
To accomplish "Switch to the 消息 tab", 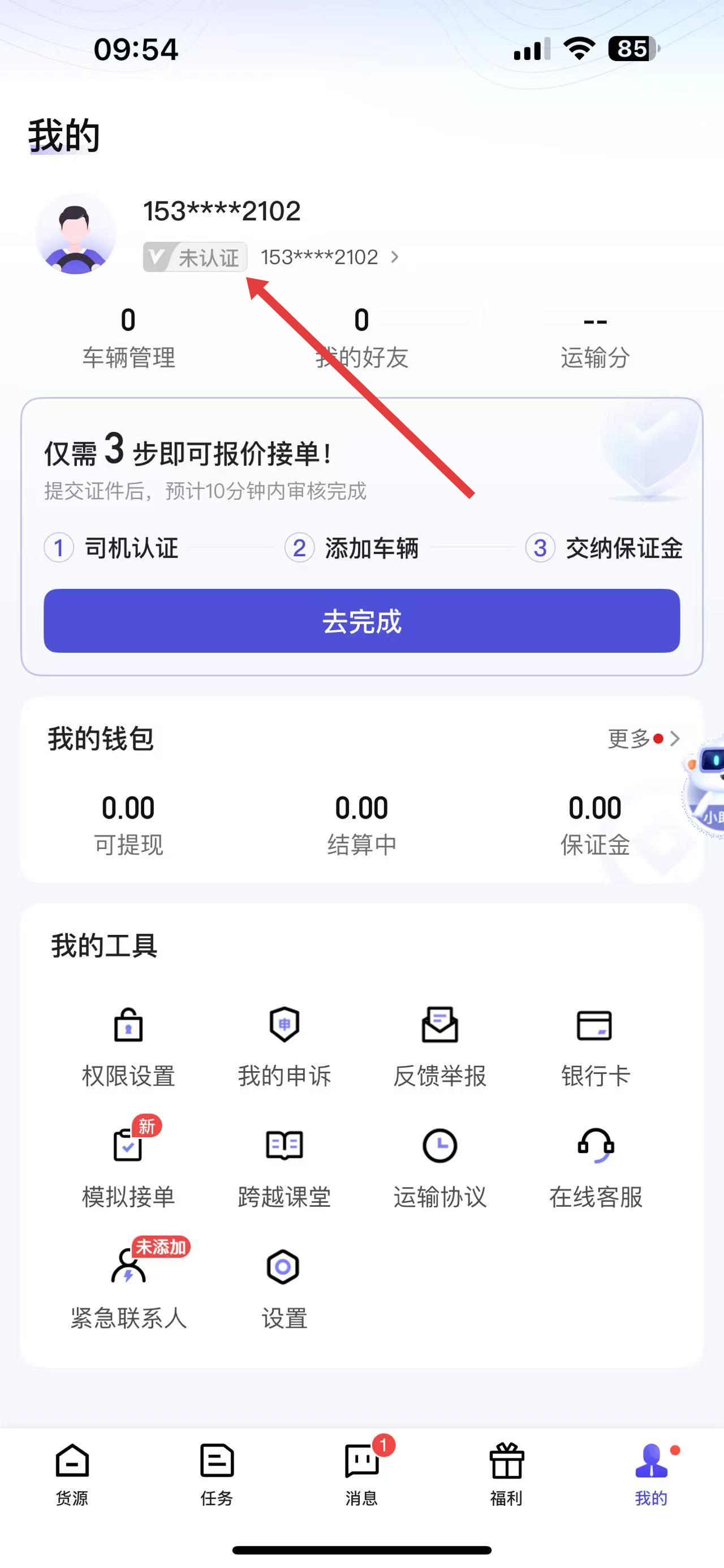I will tap(361, 1474).
